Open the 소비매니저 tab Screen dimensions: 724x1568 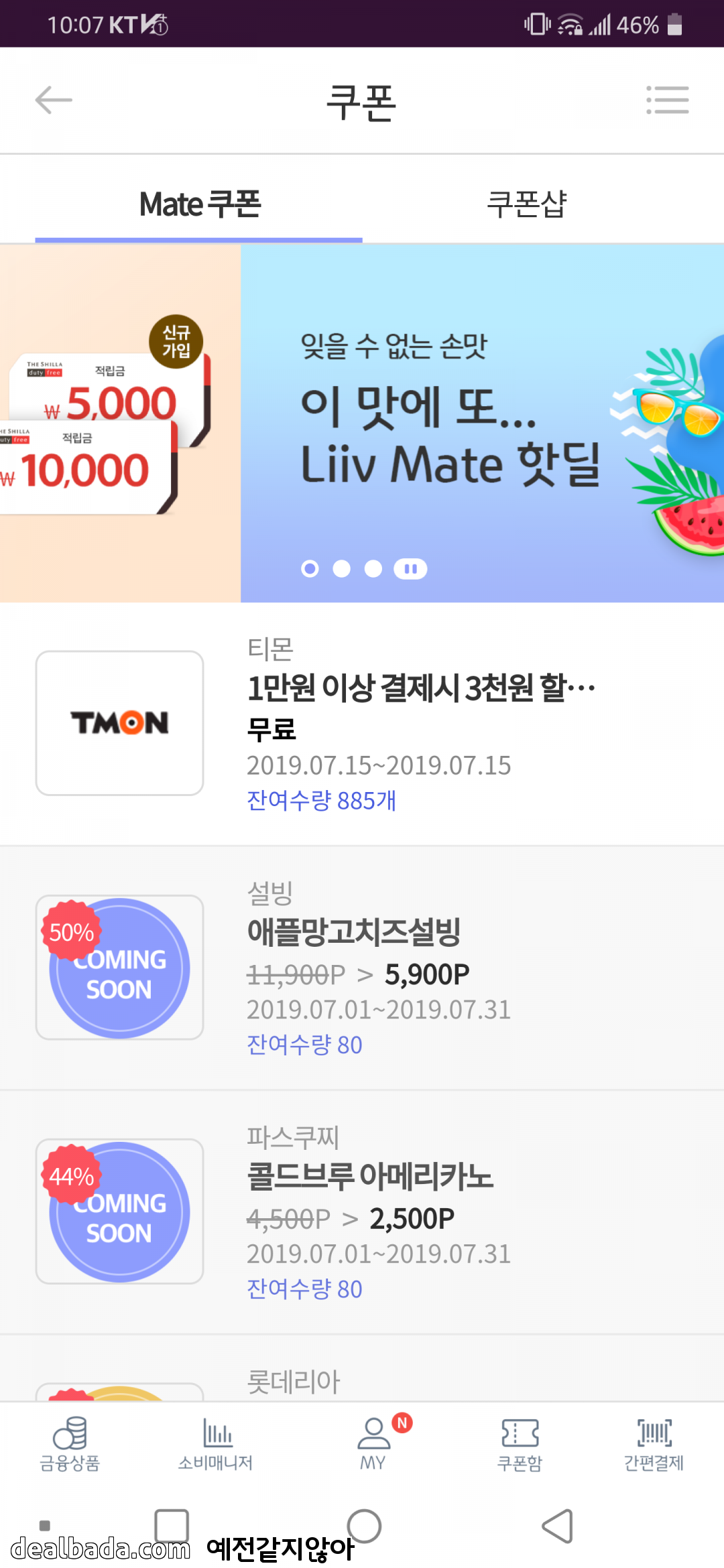[215, 1443]
